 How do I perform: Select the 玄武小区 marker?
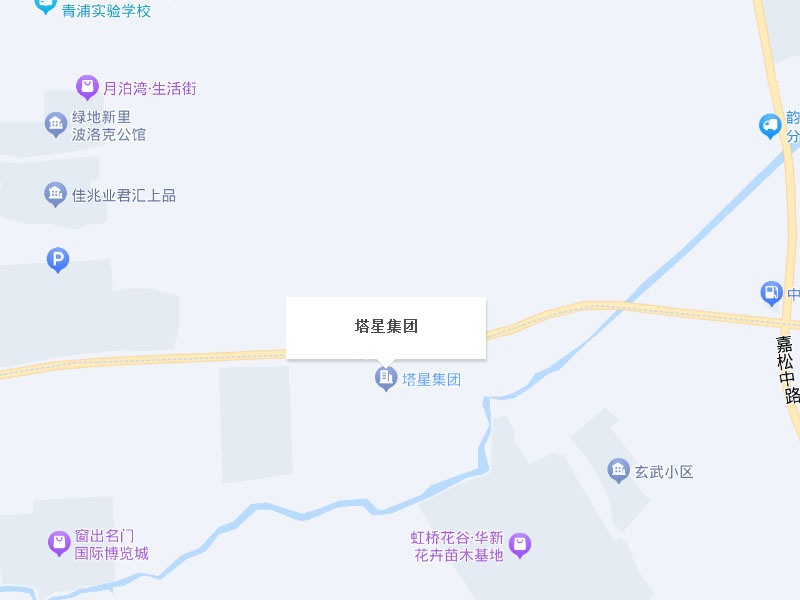[619, 470]
